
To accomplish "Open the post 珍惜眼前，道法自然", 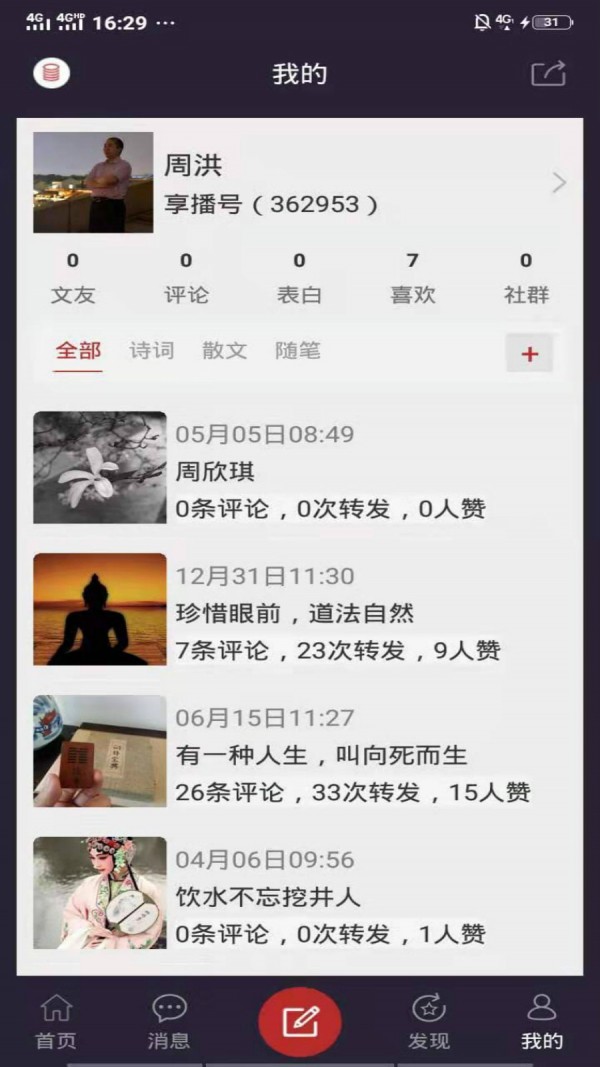I will point(300,610).
